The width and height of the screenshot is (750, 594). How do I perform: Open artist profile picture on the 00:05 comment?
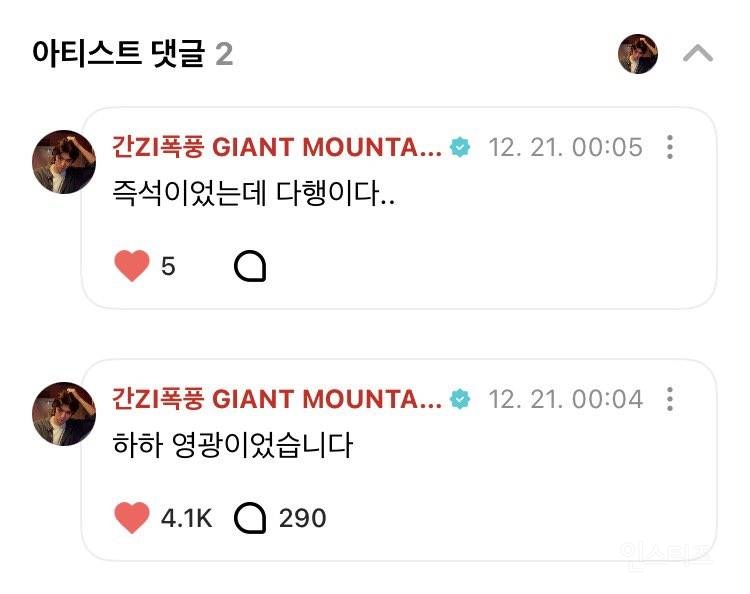(x=64, y=161)
